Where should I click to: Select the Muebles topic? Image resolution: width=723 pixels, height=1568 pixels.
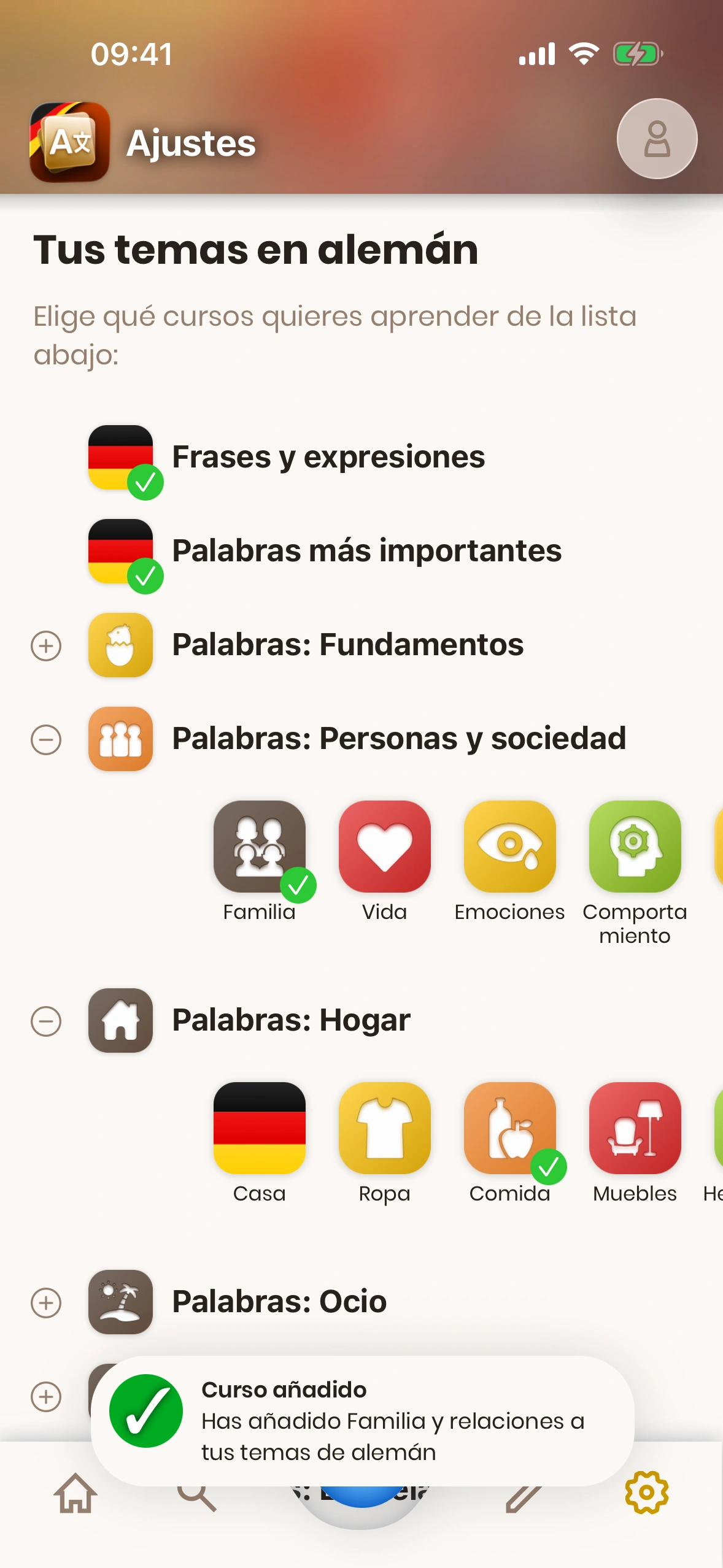point(635,1128)
